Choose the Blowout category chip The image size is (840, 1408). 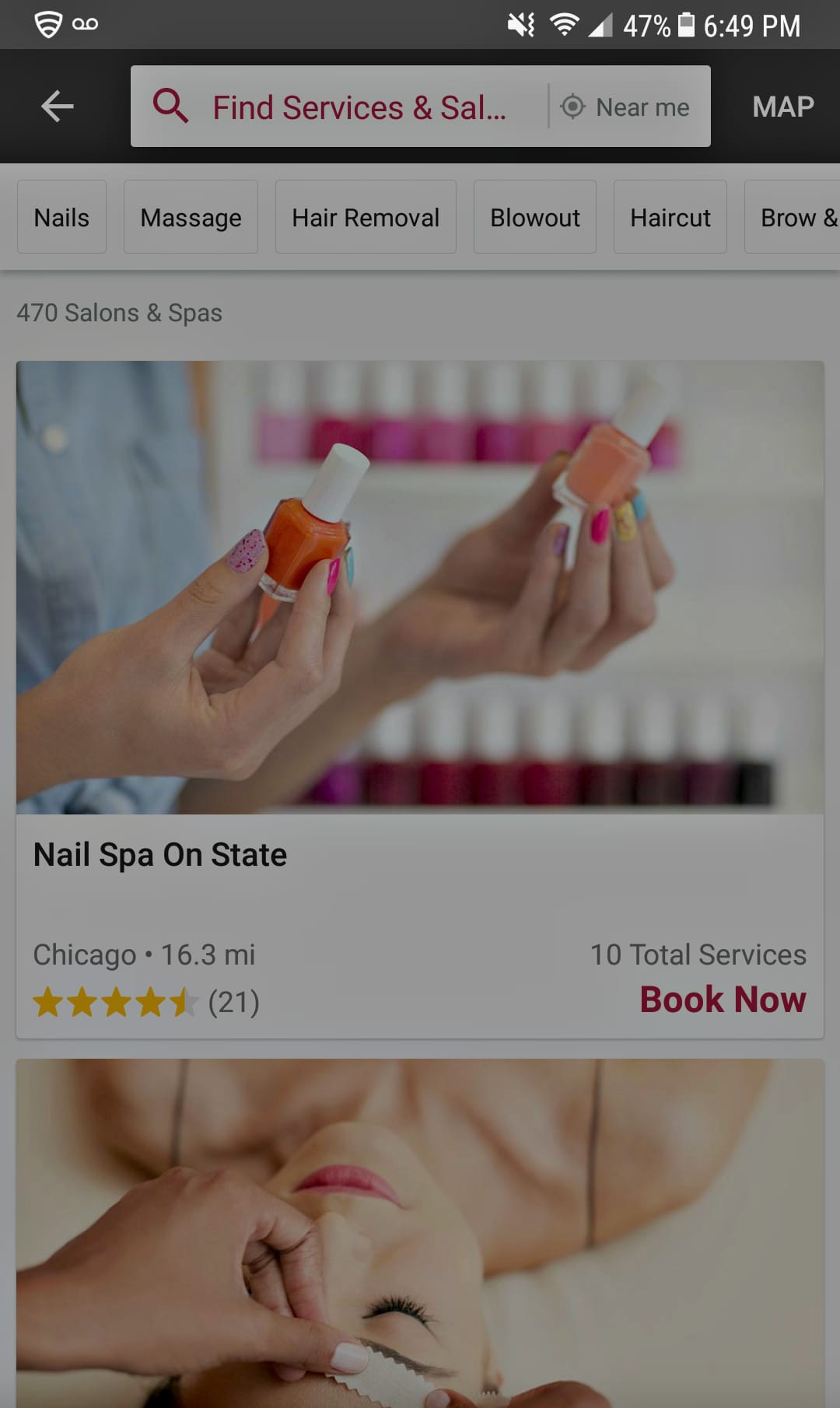(x=535, y=218)
